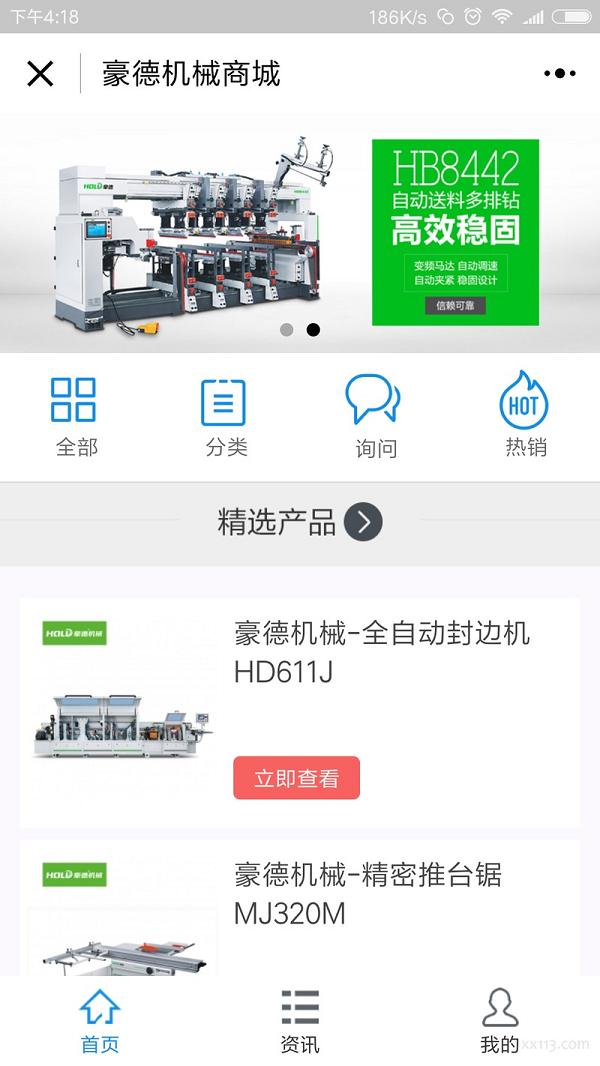Screen dimensions: 600x1066
Task: Switch to the 资讯 tab
Action: pyautogui.click(x=300, y=1022)
